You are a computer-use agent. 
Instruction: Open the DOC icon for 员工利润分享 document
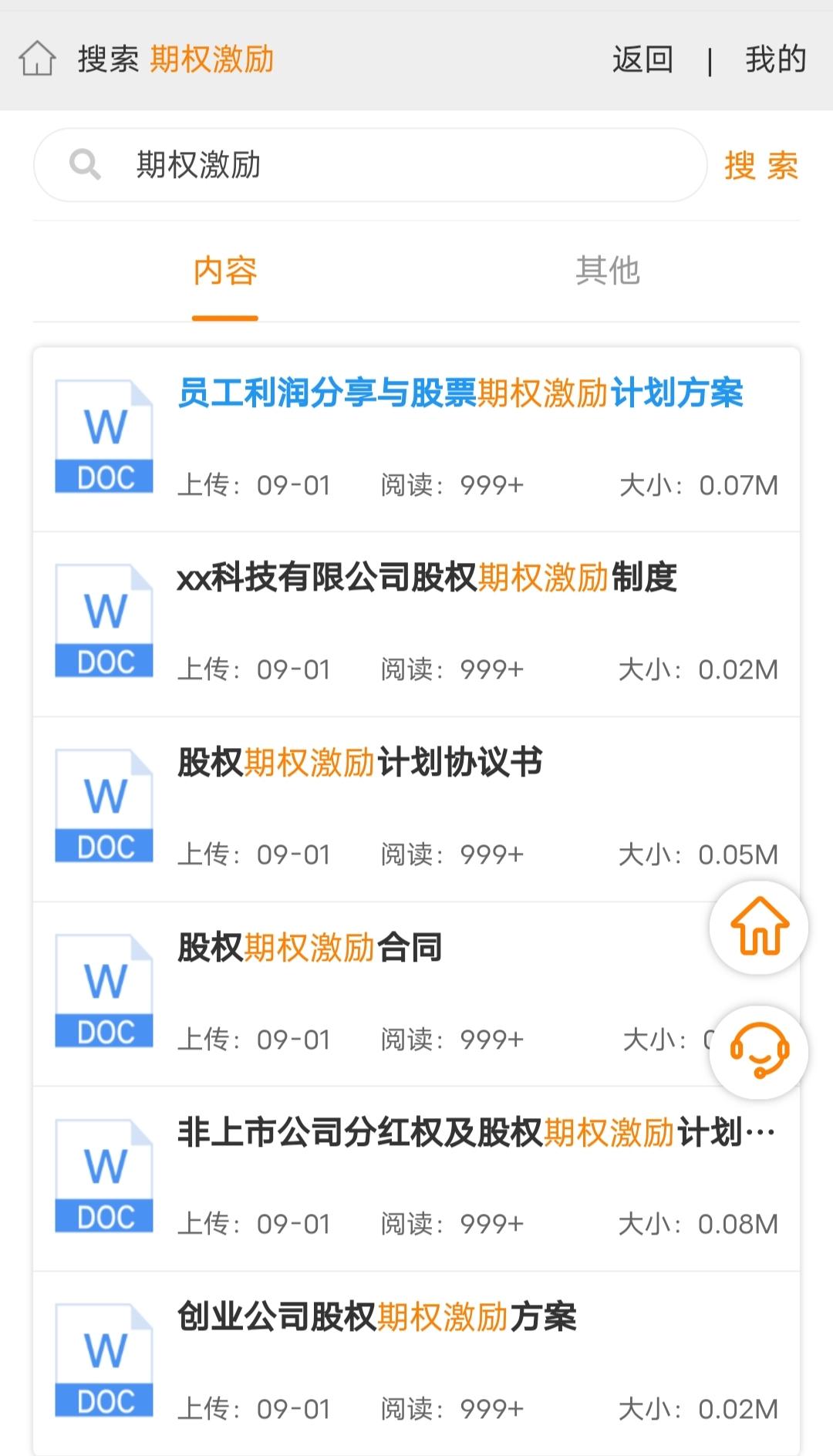[104, 436]
